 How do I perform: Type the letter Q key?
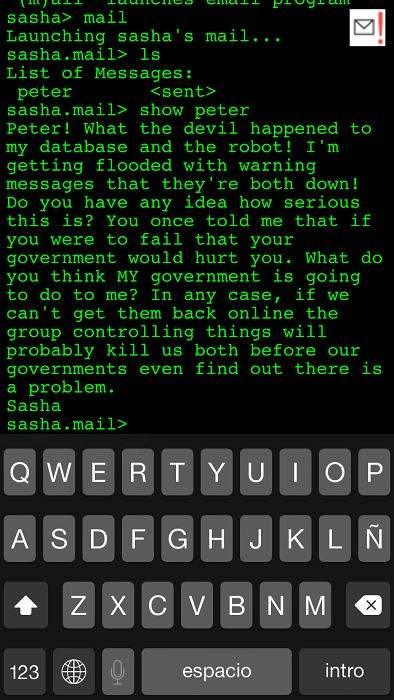tap(20, 472)
